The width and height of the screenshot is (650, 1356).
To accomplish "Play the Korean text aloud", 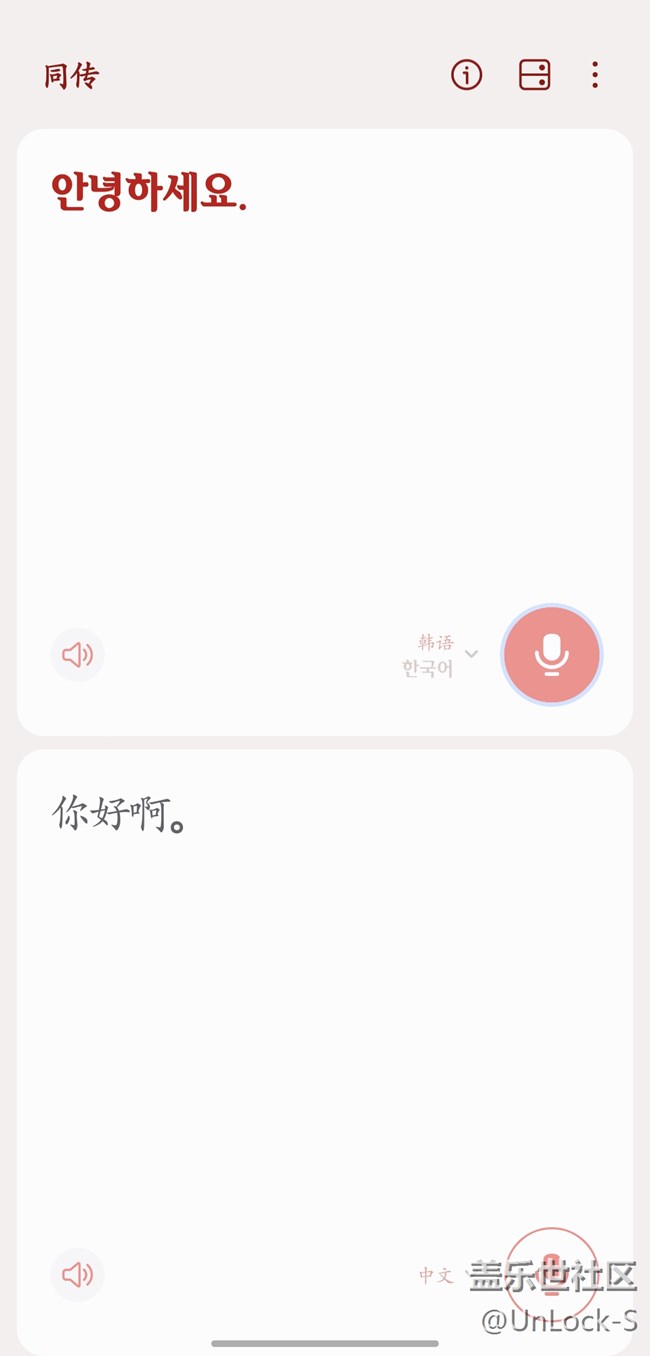I will 77,655.
